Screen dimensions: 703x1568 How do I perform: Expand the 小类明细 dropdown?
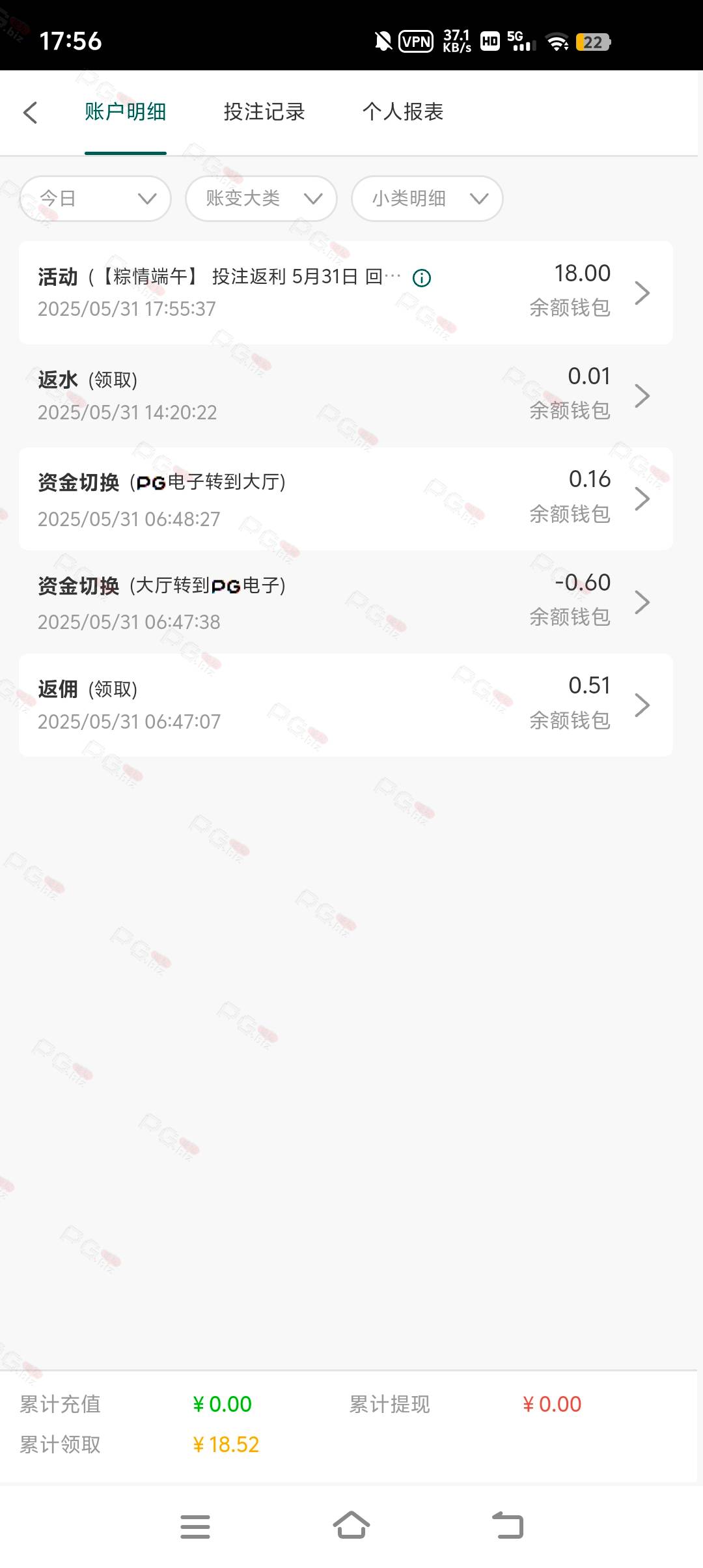point(427,199)
